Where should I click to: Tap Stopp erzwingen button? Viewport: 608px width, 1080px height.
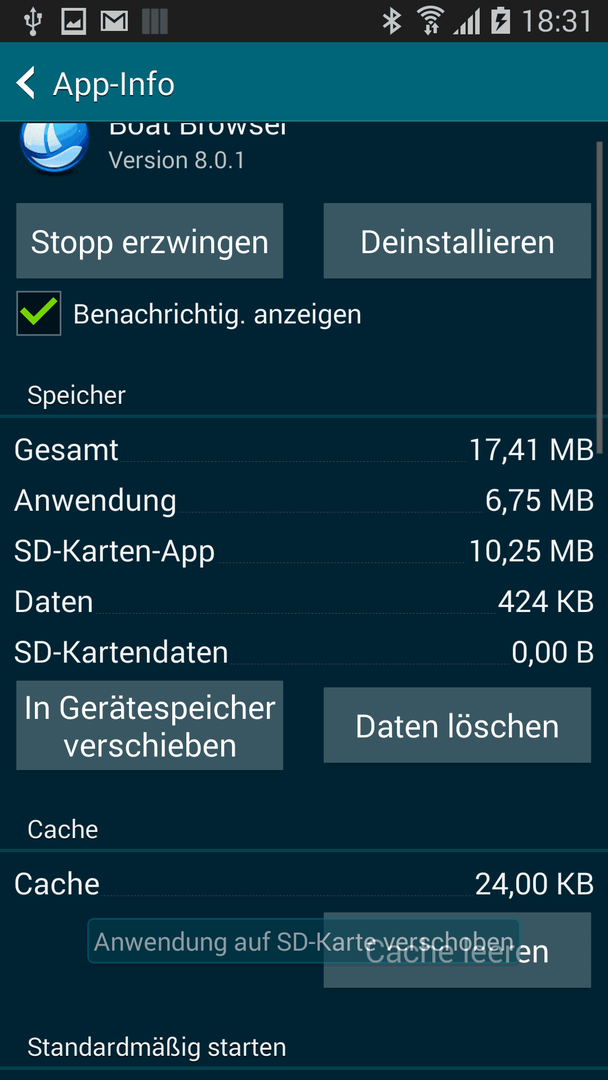pos(149,241)
